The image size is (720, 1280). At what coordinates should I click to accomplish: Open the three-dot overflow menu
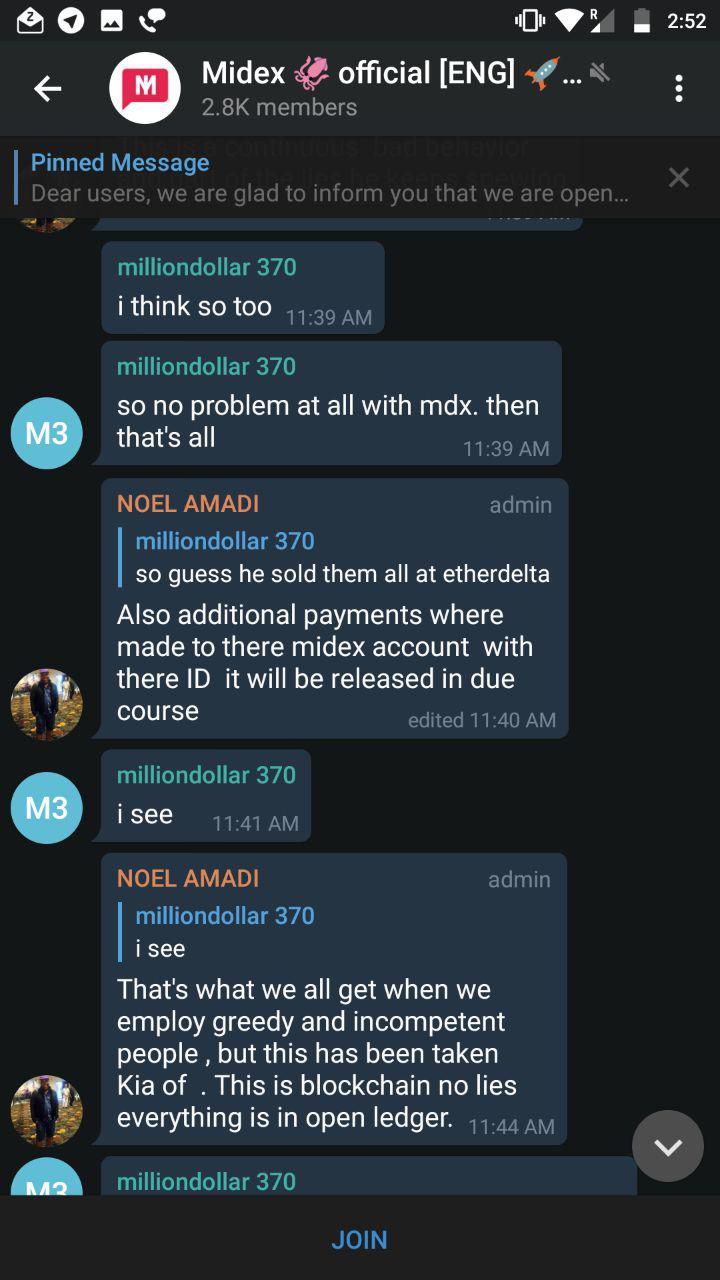(x=679, y=89)
